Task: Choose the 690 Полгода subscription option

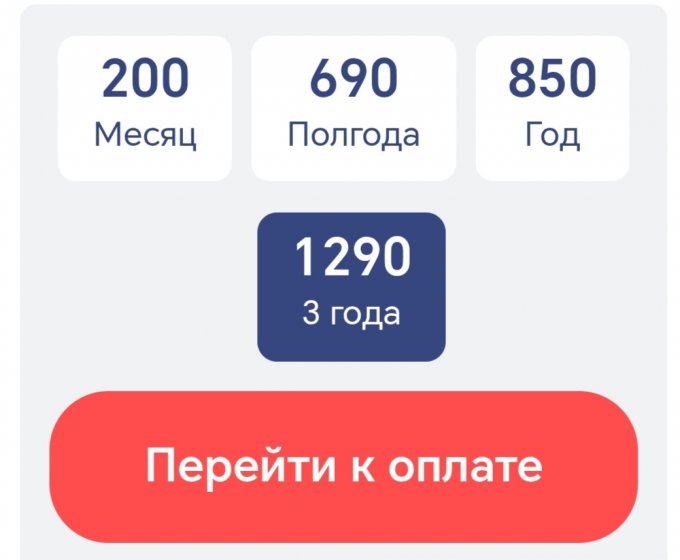Action: [x=353, y=108]
